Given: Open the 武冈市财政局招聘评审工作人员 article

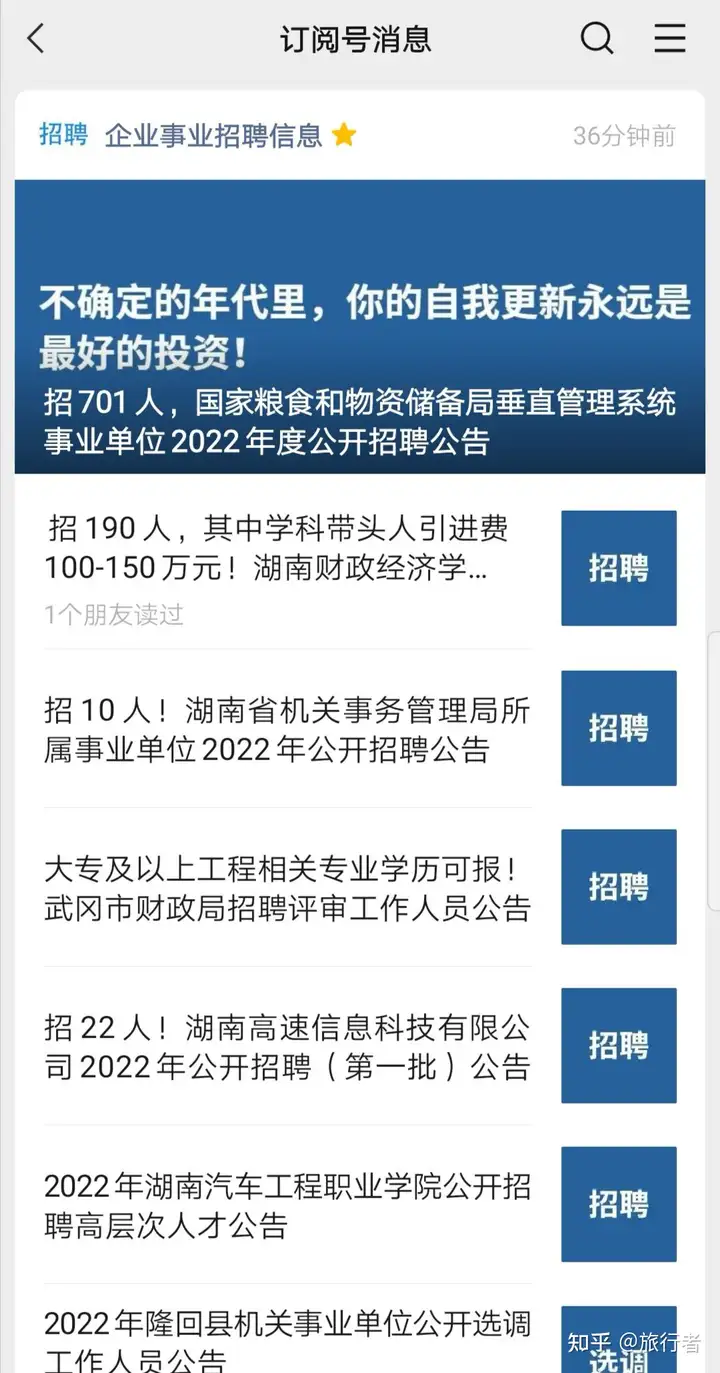Looking at the screenshot, I should click(360, 887).
